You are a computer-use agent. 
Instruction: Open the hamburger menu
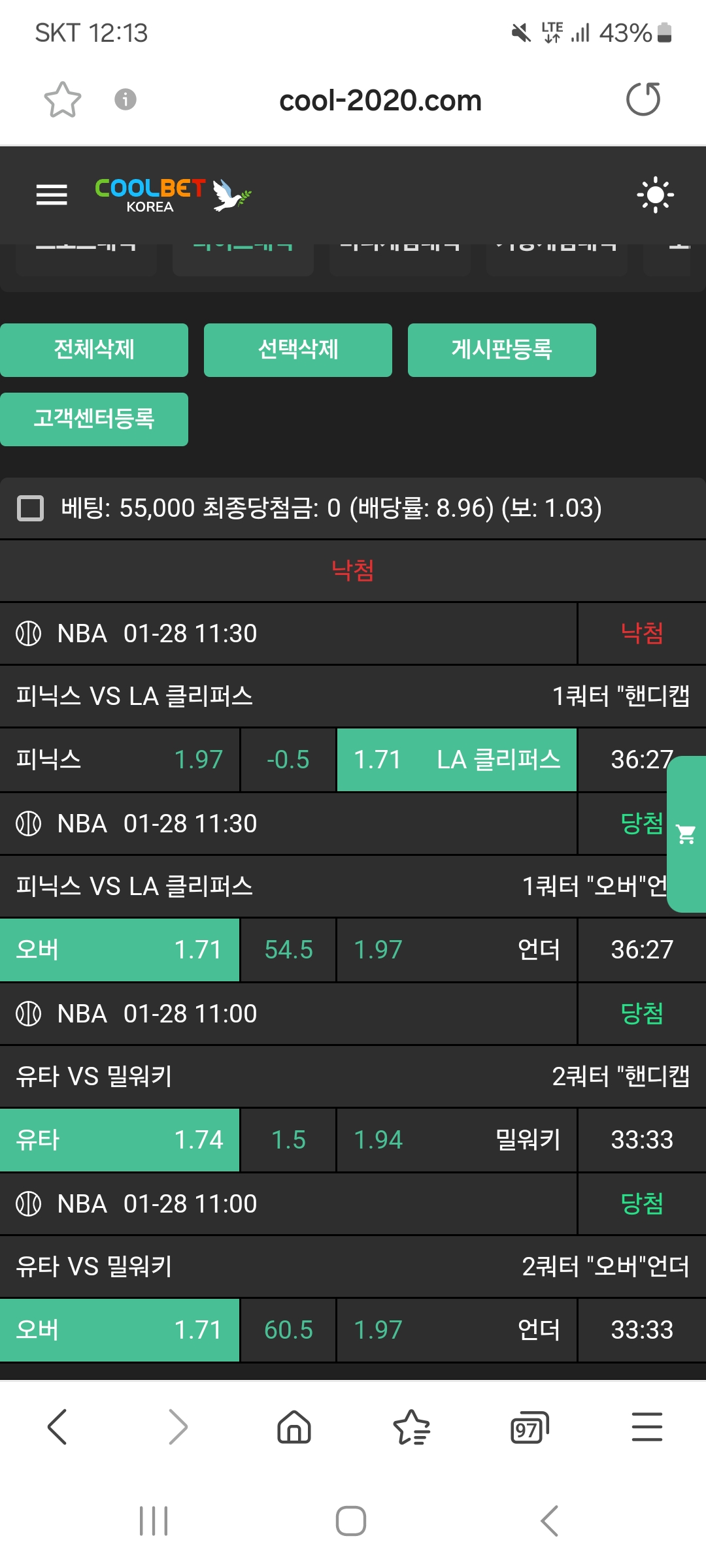(52, 195)
